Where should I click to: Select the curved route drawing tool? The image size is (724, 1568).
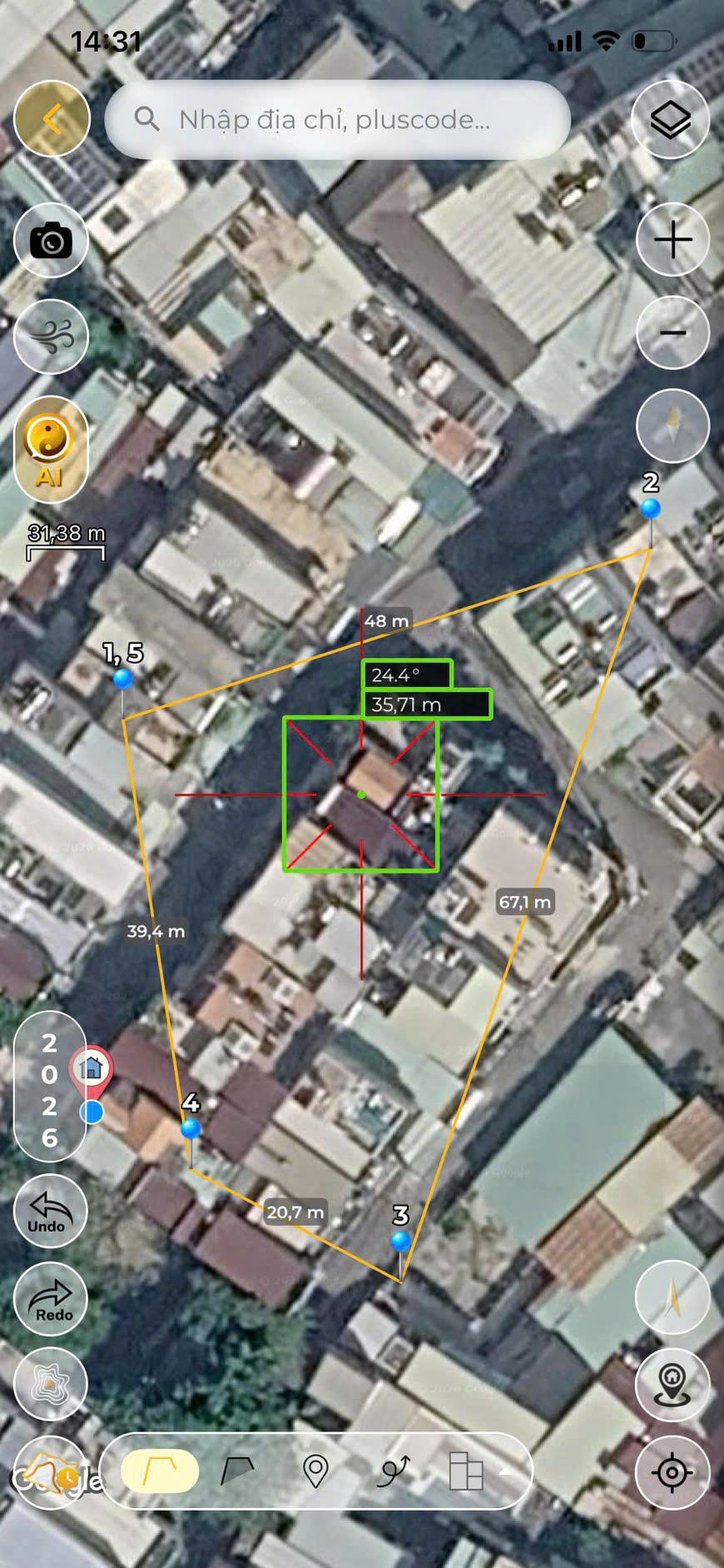[x=393, y=1471]
